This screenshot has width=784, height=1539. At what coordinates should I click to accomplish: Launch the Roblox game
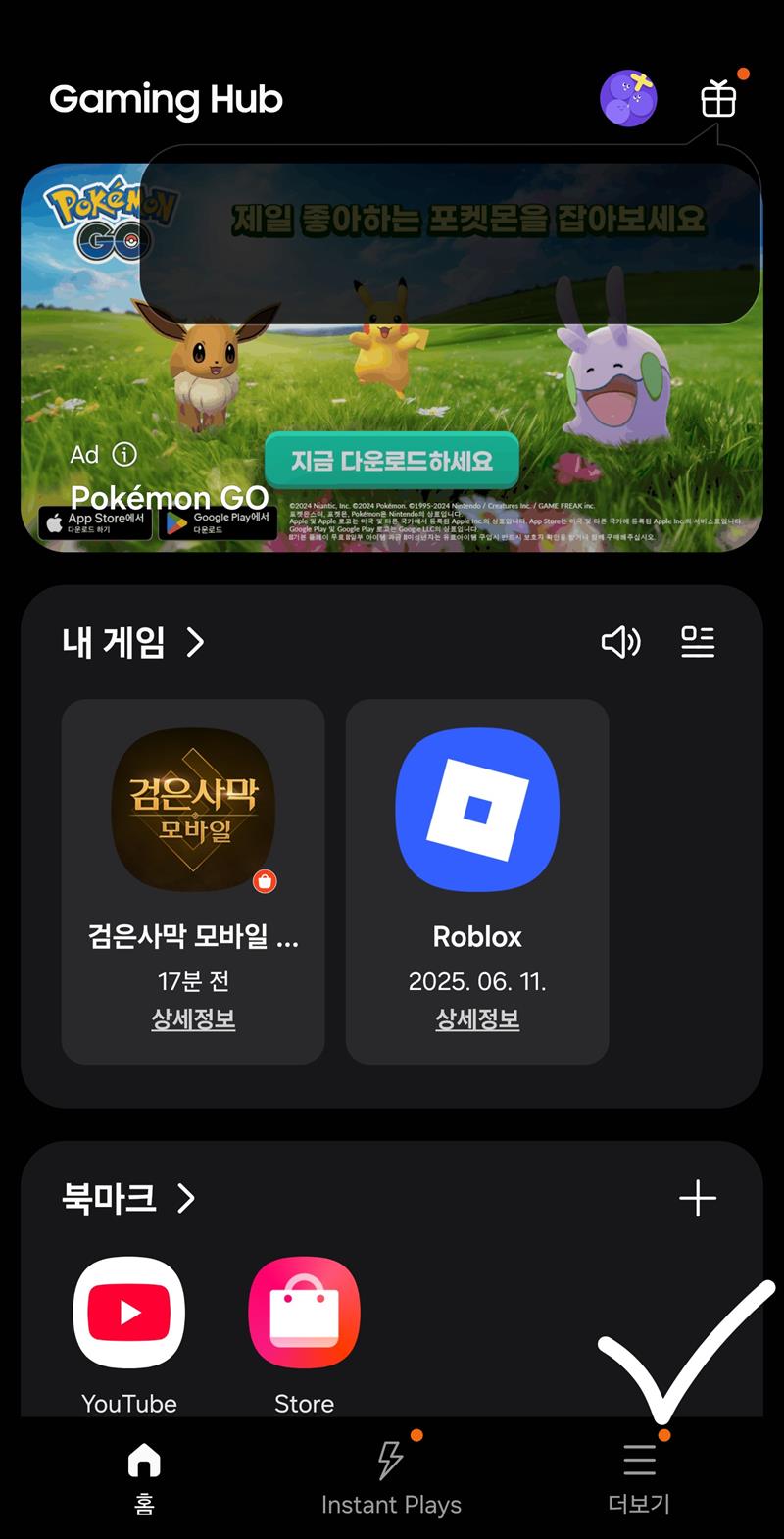[x=477, y=811]
